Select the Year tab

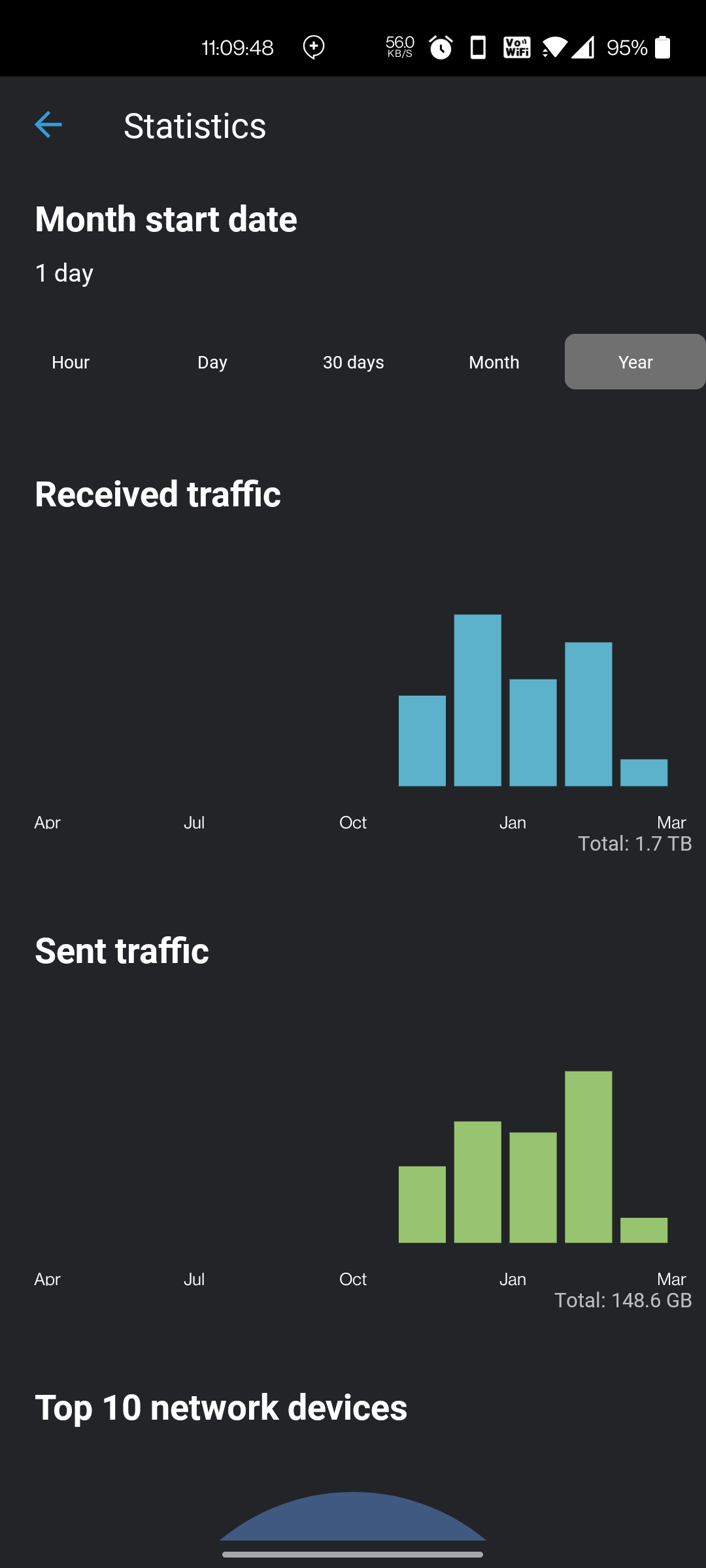[635, 362]
